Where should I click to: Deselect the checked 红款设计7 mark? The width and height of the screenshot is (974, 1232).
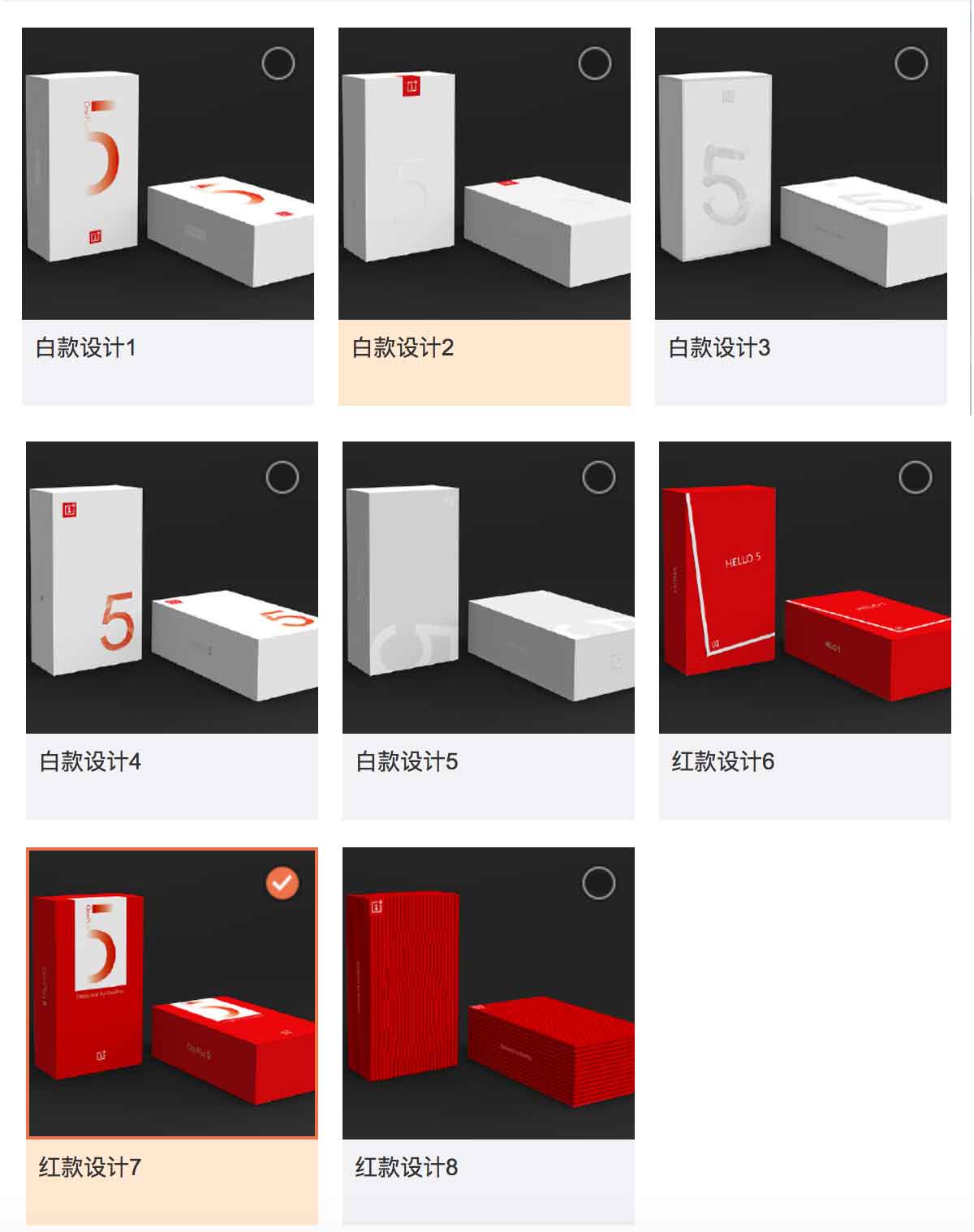[x=282, y=883]
